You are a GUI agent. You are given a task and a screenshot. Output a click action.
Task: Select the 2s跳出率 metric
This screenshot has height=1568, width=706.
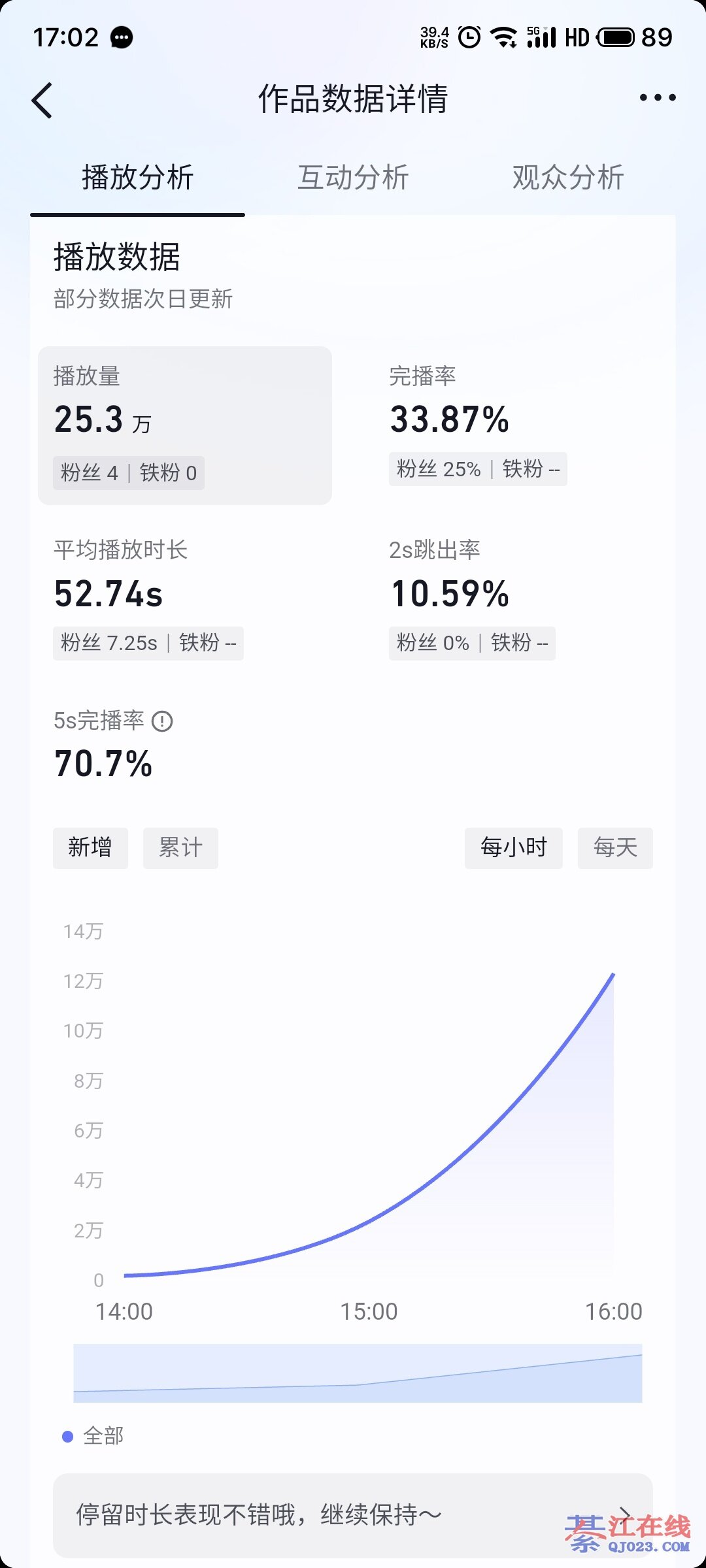point(472,598)
